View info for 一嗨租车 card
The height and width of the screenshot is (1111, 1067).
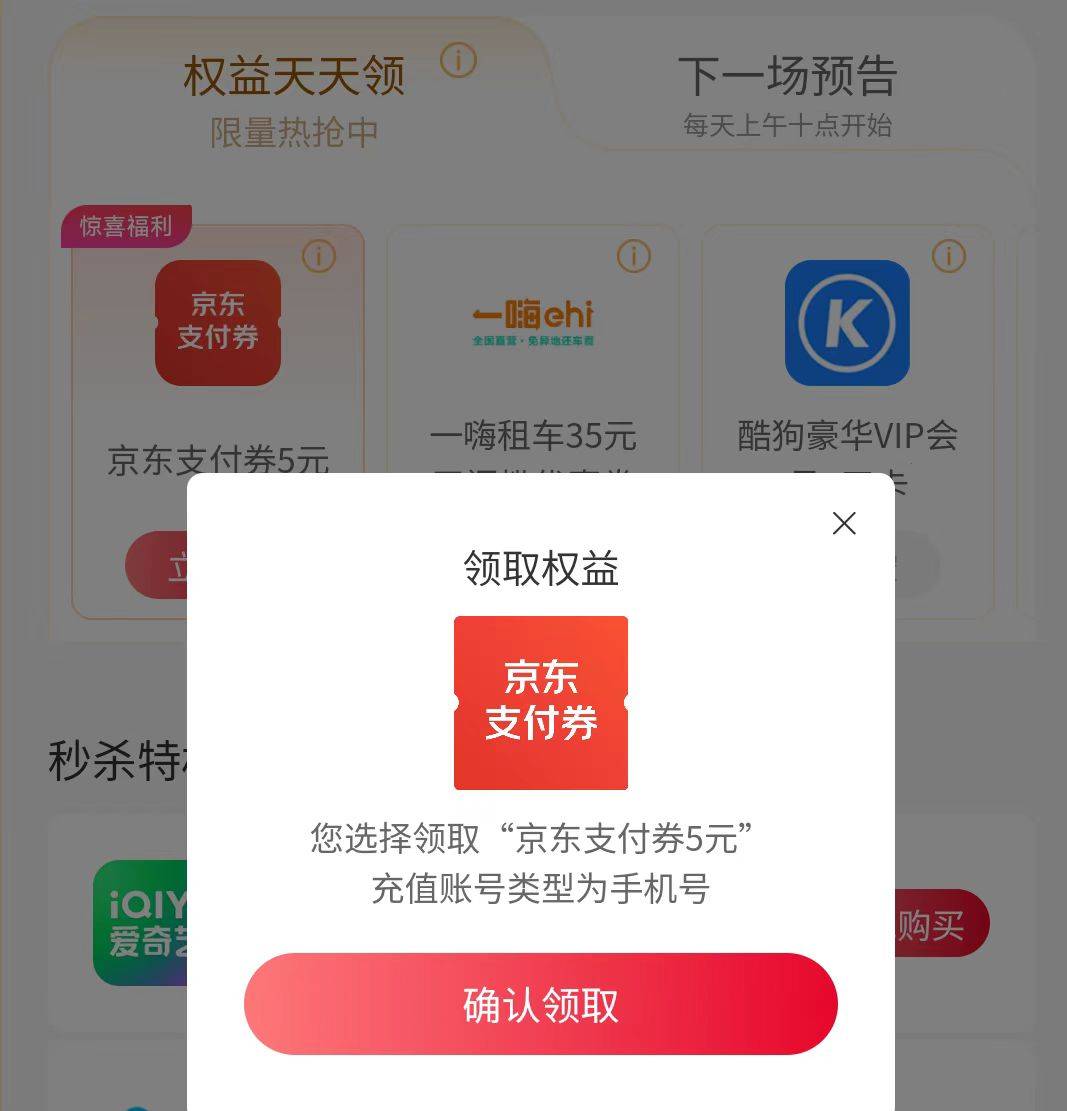[633, 257]
